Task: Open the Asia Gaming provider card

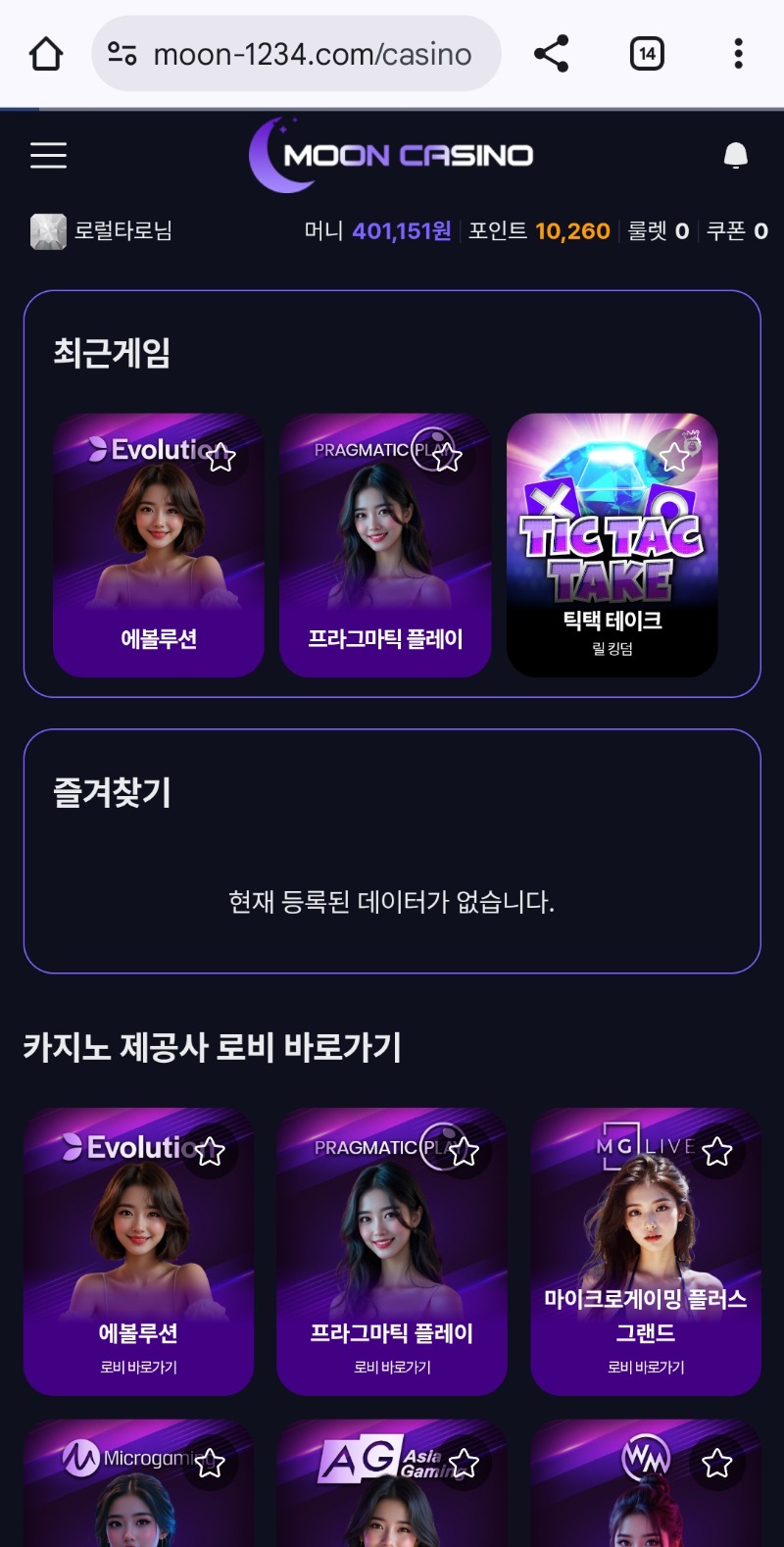Action: (x=382, y=1500)
